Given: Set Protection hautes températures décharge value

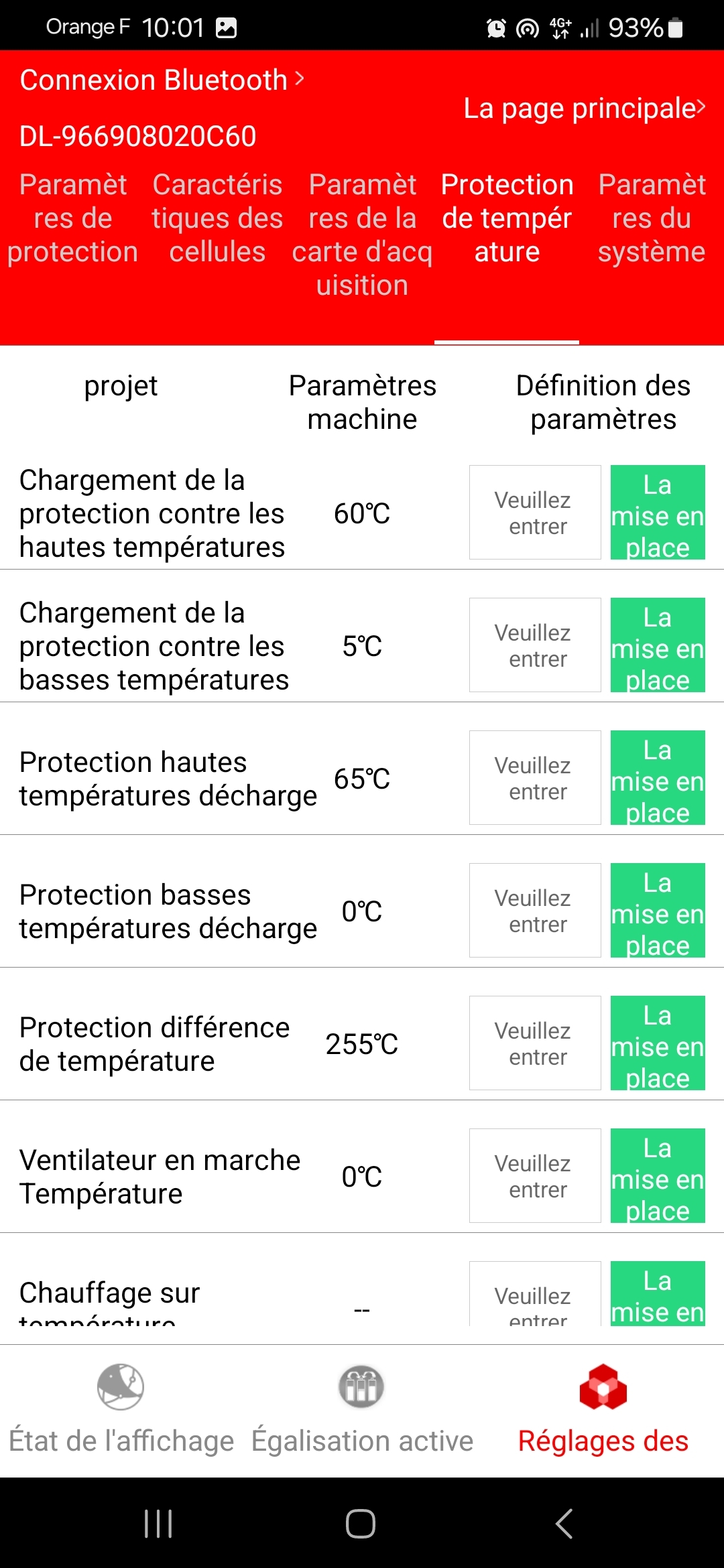Looking at the screenshot, I should (658, 778).
